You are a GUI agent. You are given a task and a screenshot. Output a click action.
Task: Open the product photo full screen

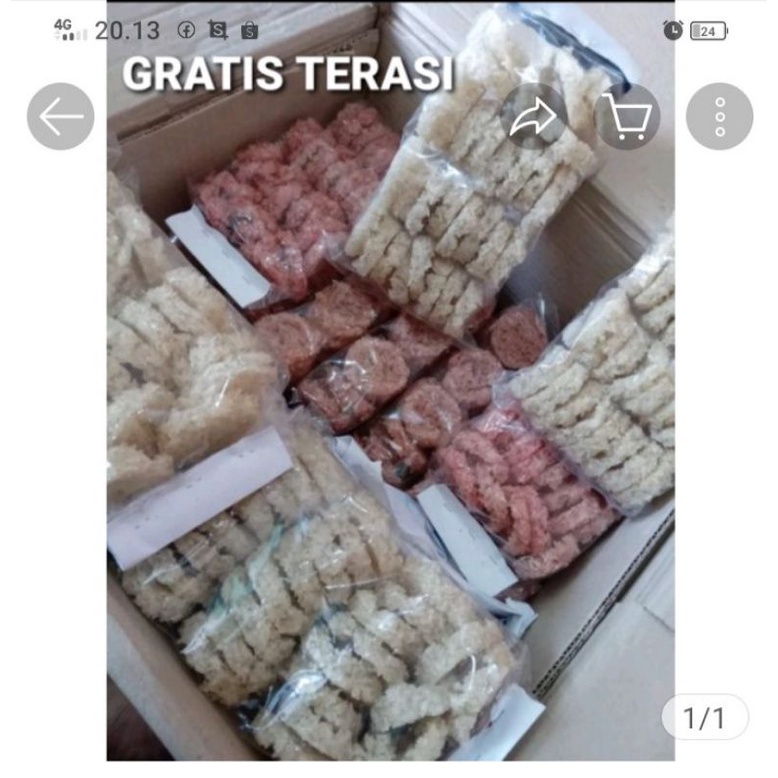pyautogui.click(x=390, y=420)
